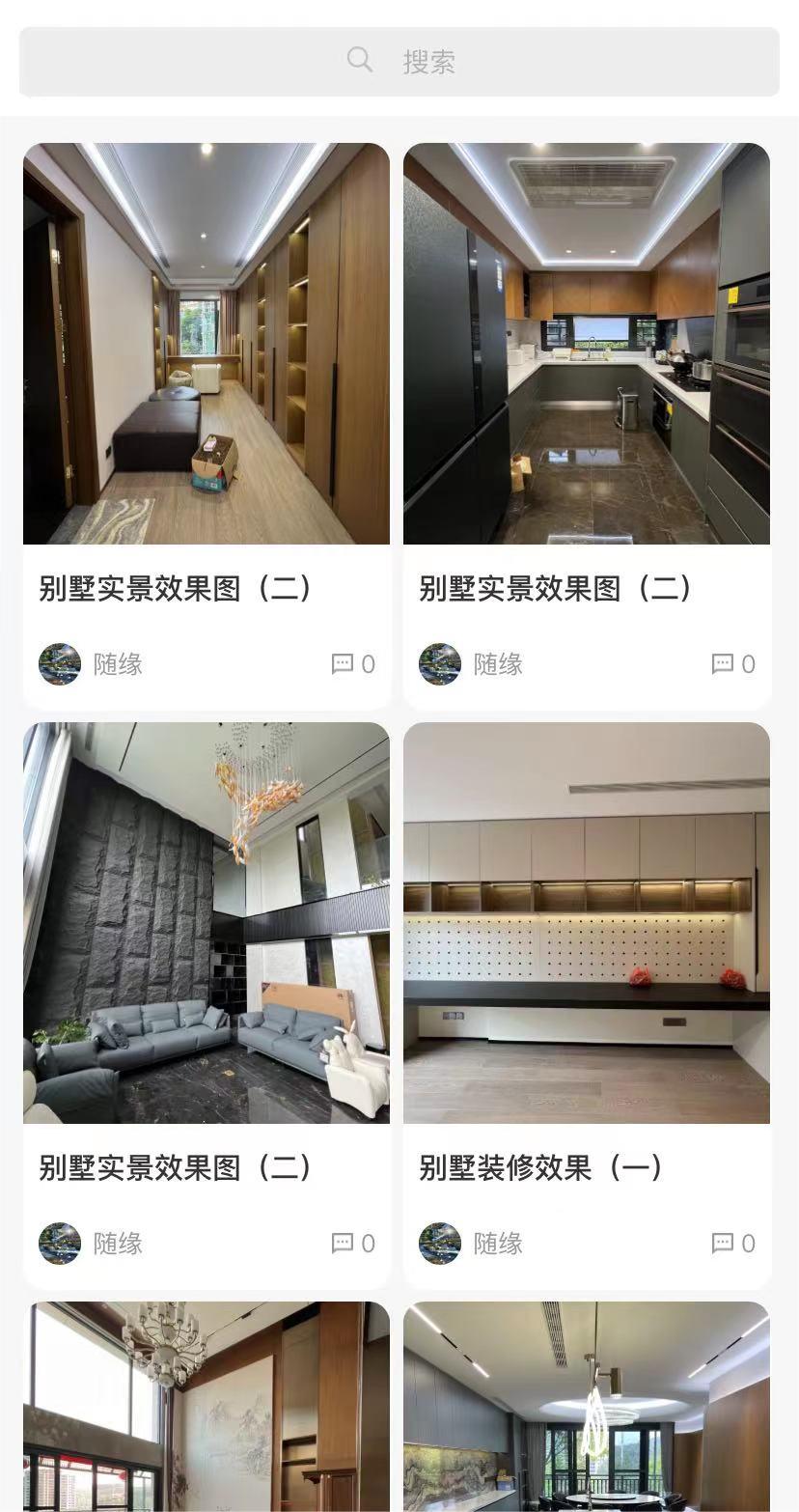
Task: Click the title of the sofa living room post
Action: point(176,1168)
